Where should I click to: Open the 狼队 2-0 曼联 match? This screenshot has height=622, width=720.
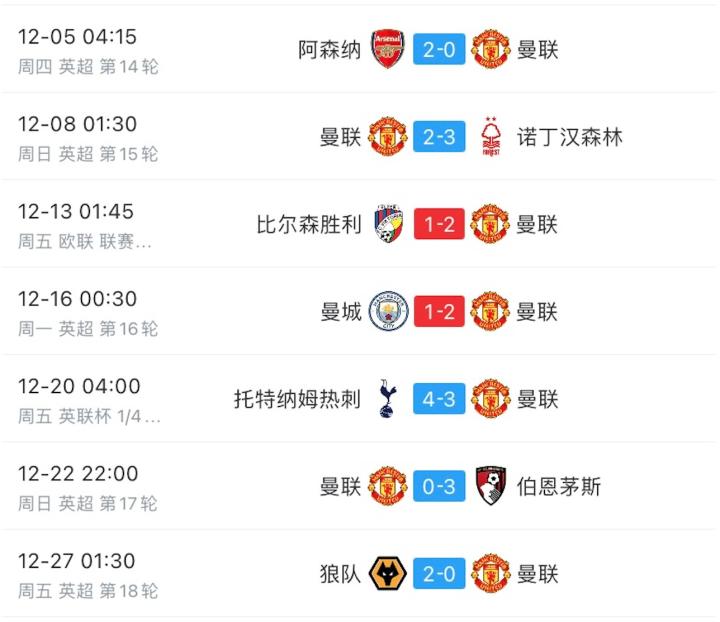pyautogui.click(x=440, y=574)
